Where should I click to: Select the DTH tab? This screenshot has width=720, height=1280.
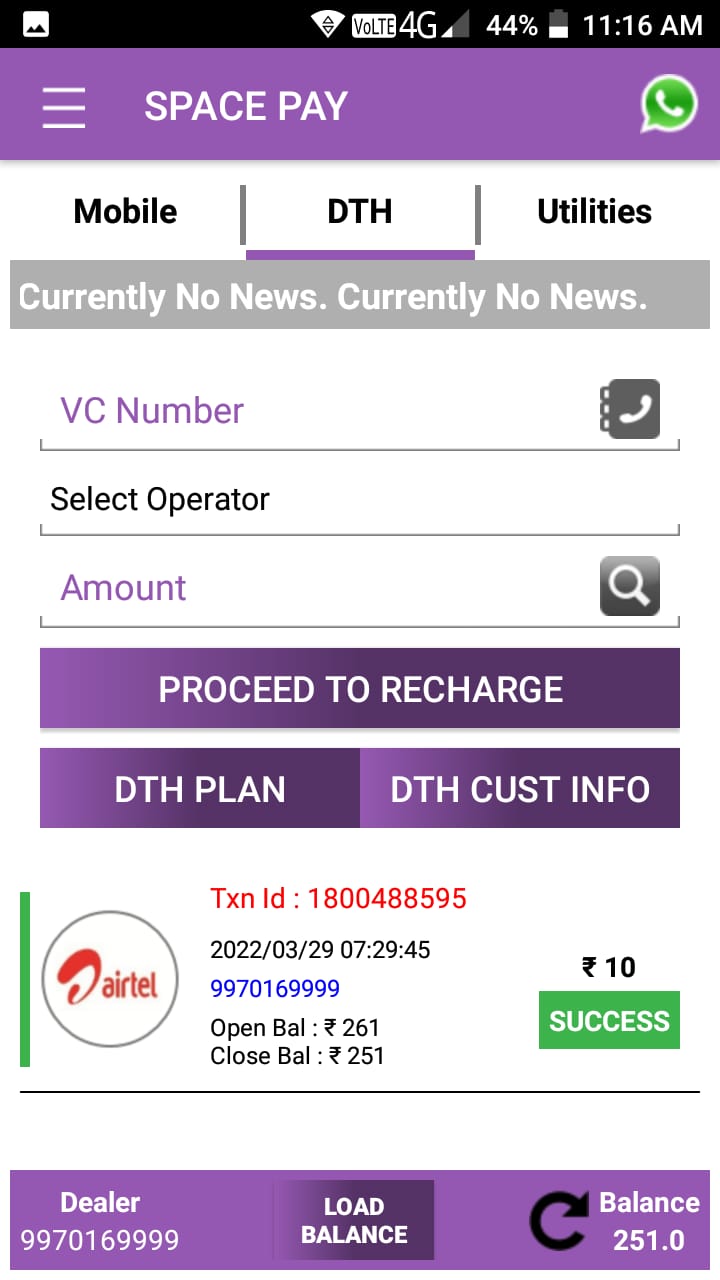click(x=360, y=212)
